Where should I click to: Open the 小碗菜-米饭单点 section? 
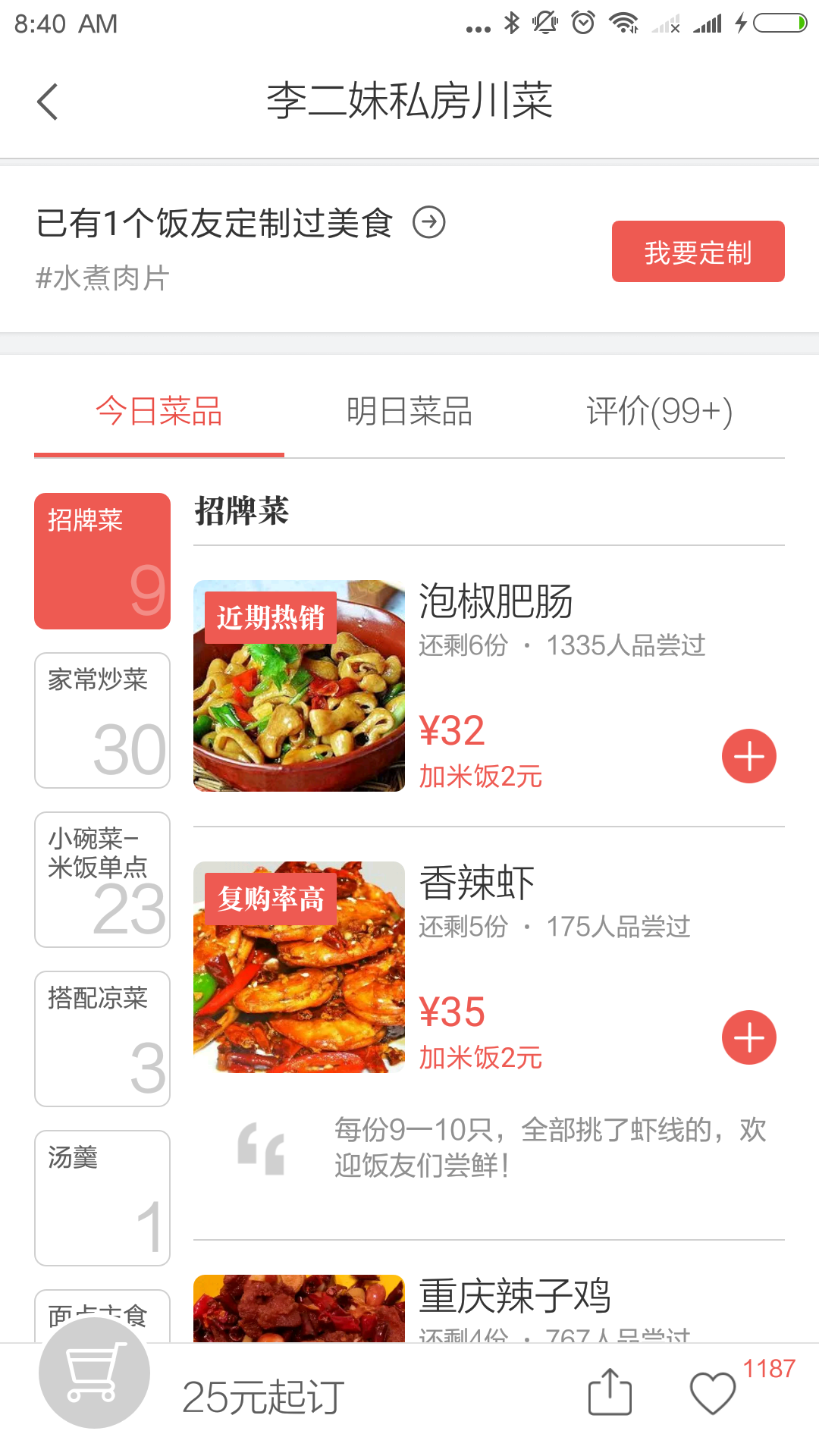tap(102, 880)
